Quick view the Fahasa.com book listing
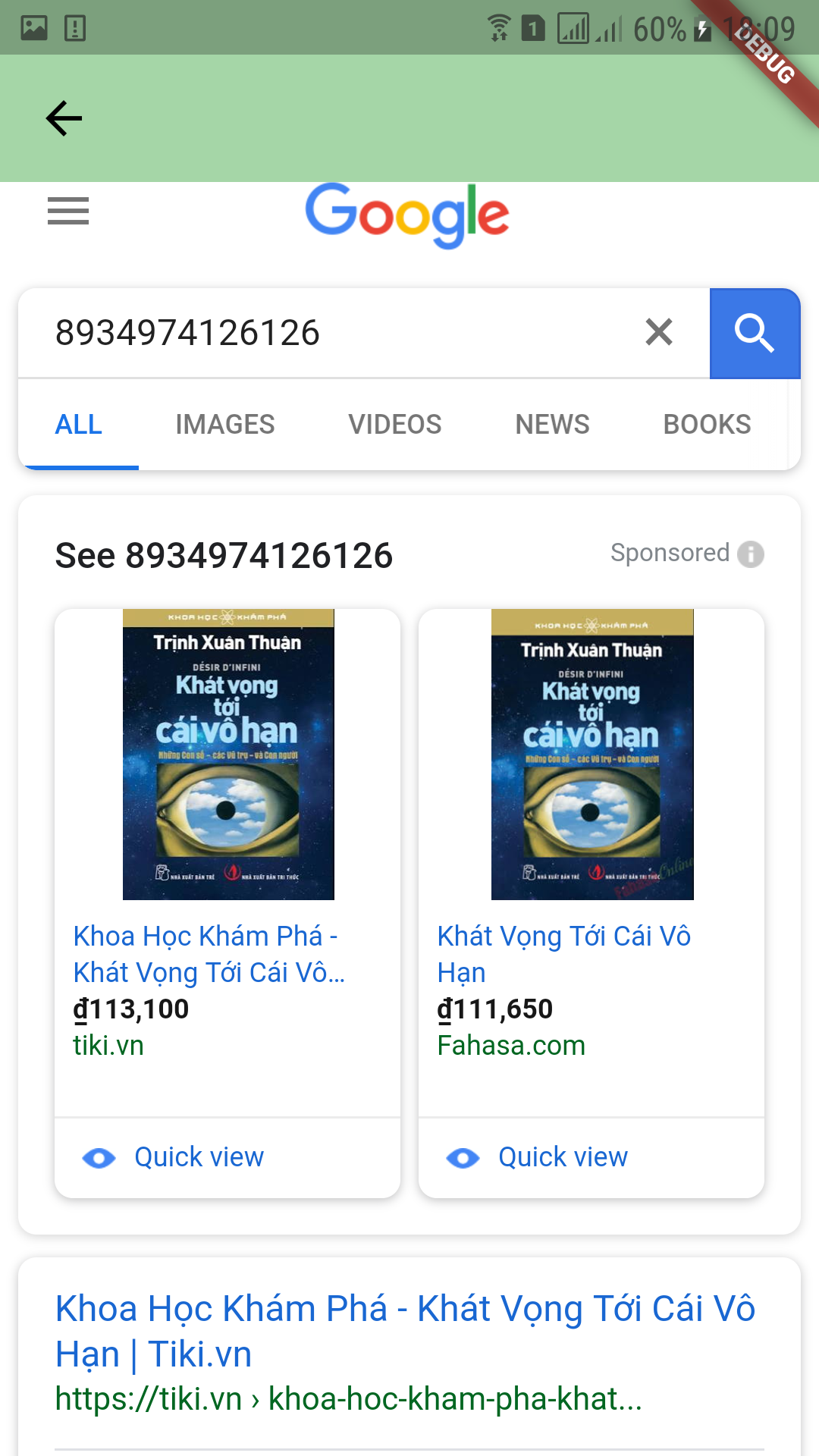Viewport: 819px width, 1456px height. point(563,1157)
